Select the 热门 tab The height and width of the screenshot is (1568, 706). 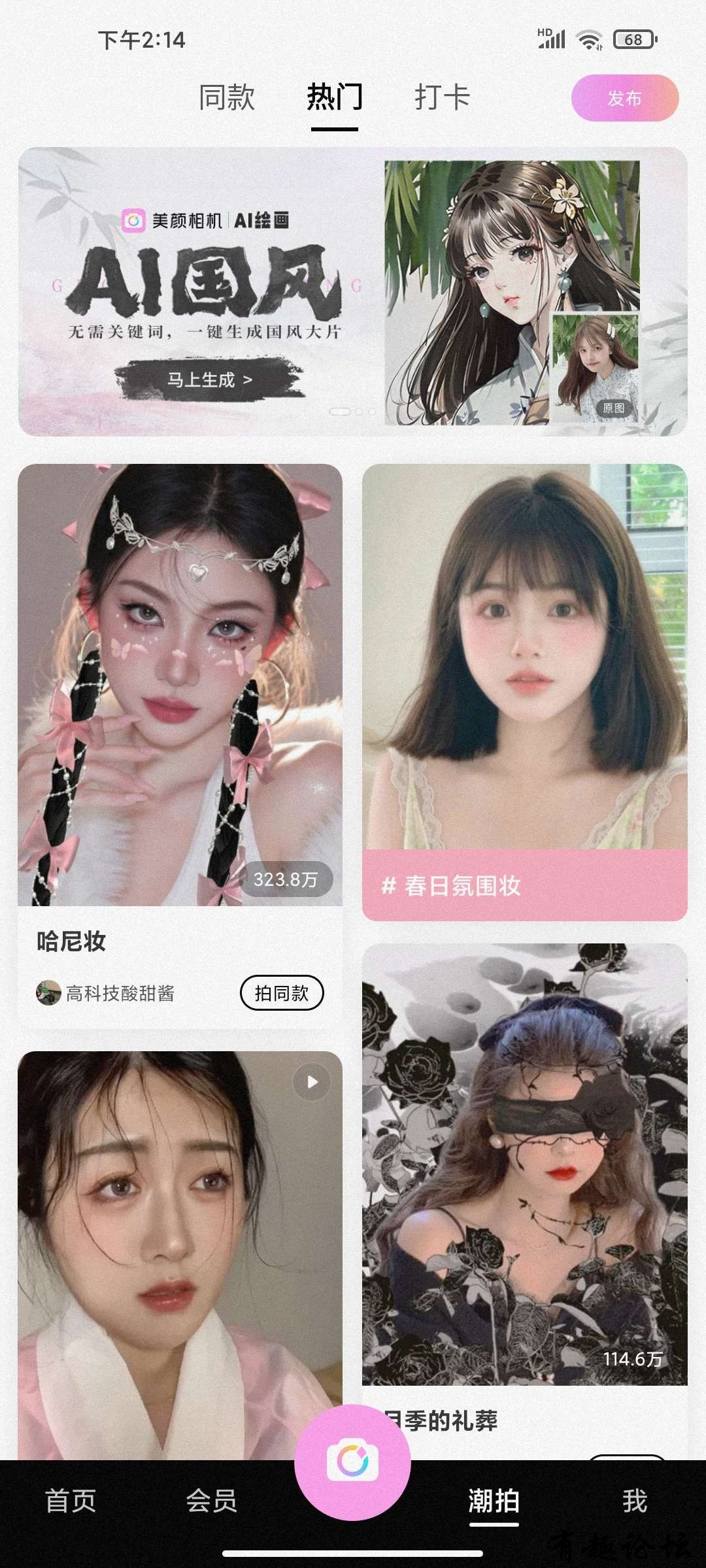[334, 98]
